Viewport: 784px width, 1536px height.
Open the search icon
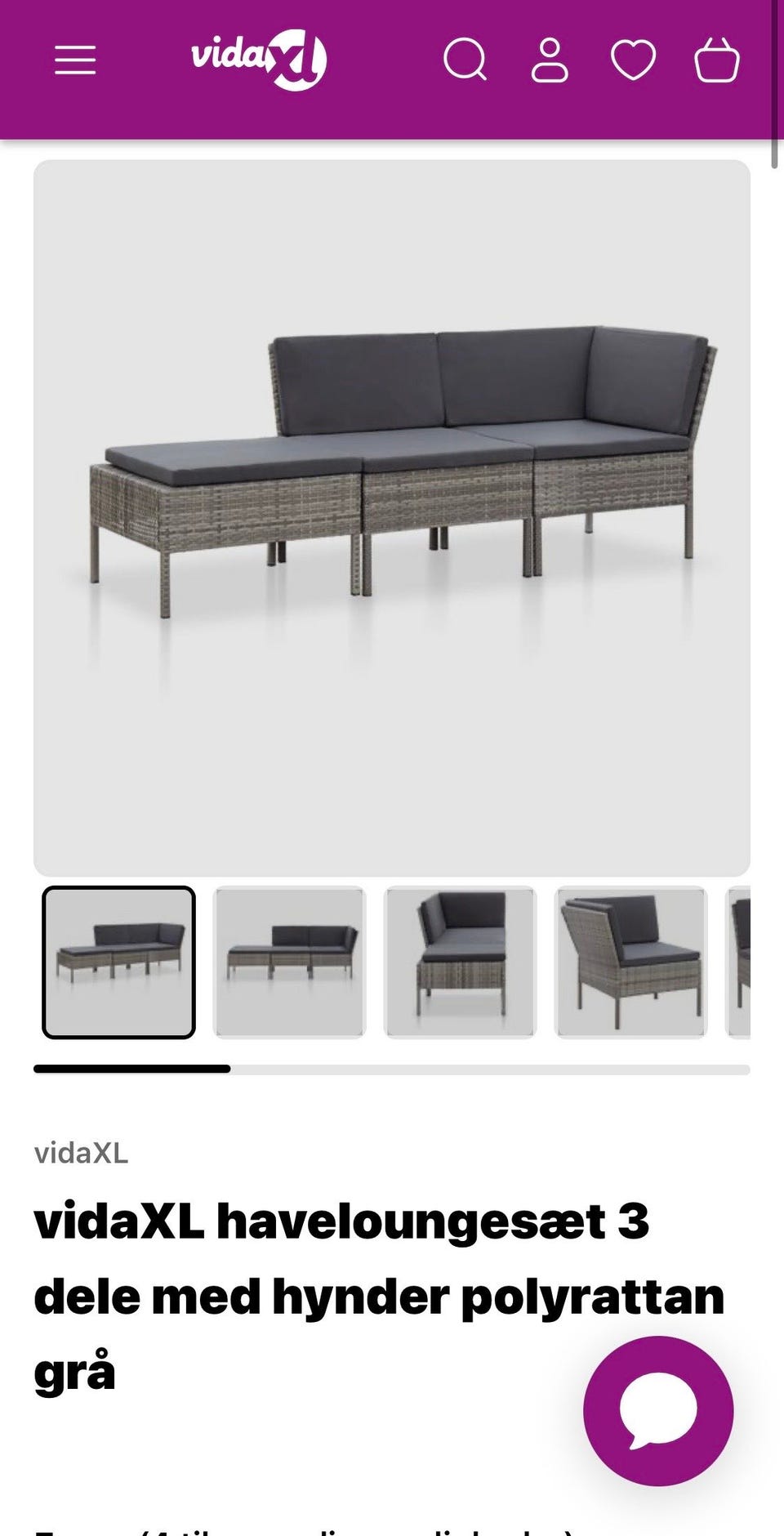(x=465, y=60)
